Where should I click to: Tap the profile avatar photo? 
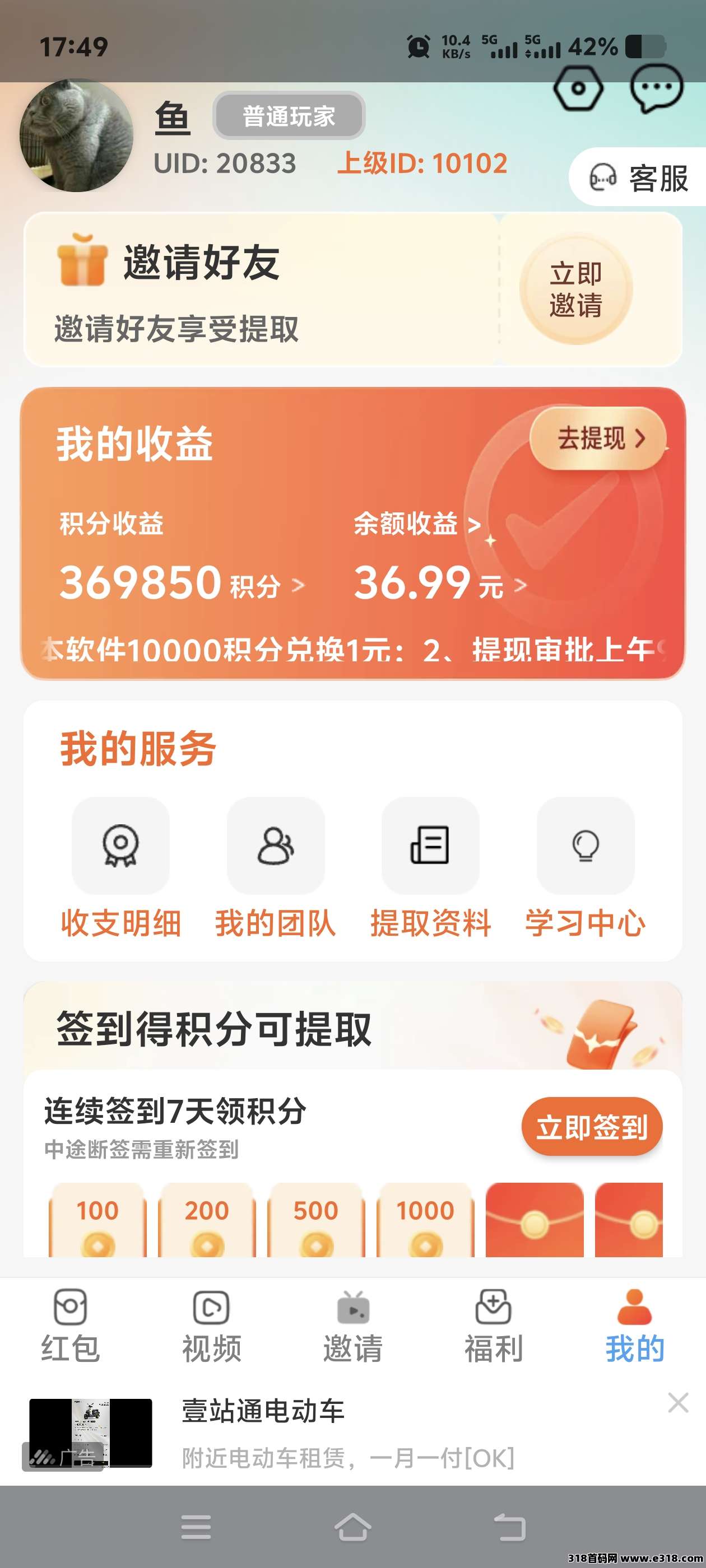[x=76, y=135]
